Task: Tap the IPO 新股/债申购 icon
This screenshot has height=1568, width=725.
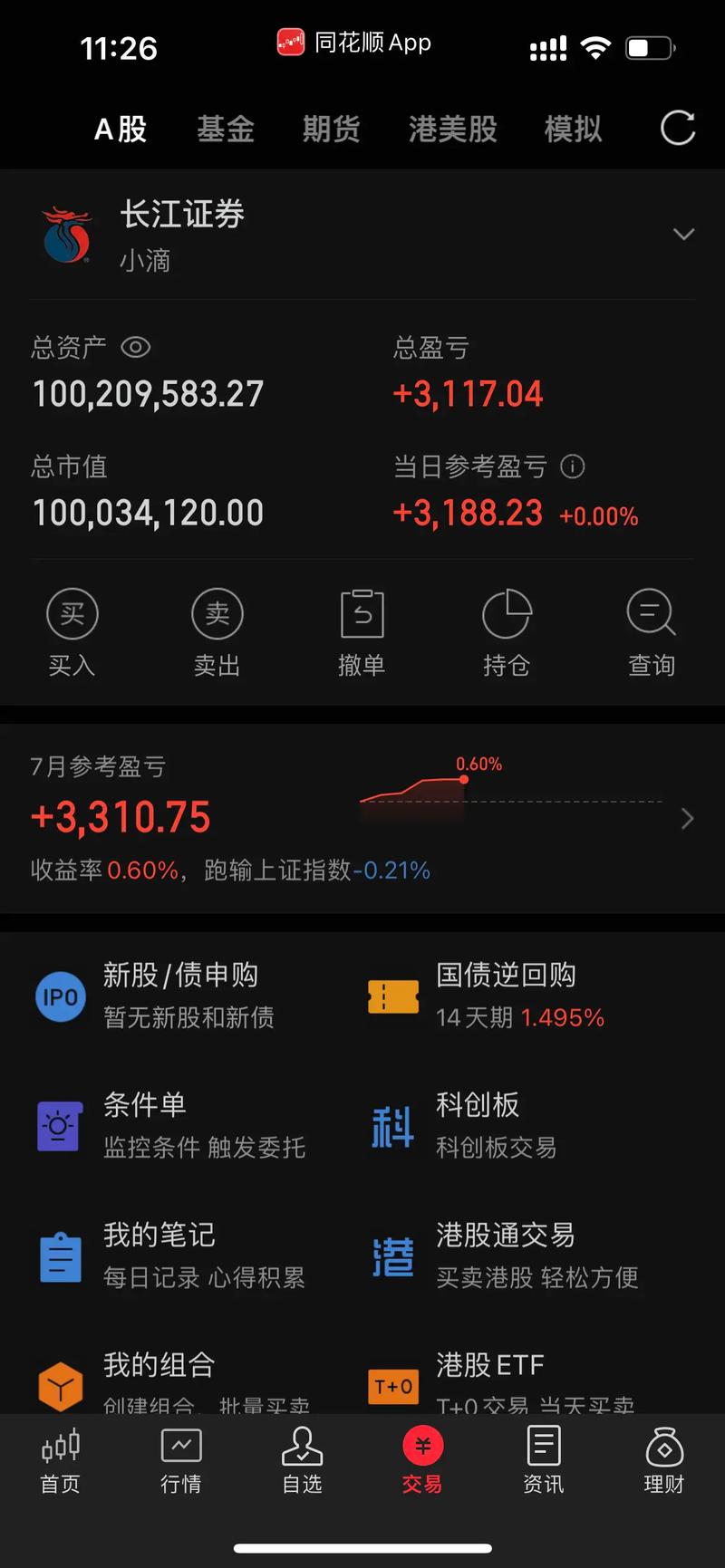Action: pos(60,996)
